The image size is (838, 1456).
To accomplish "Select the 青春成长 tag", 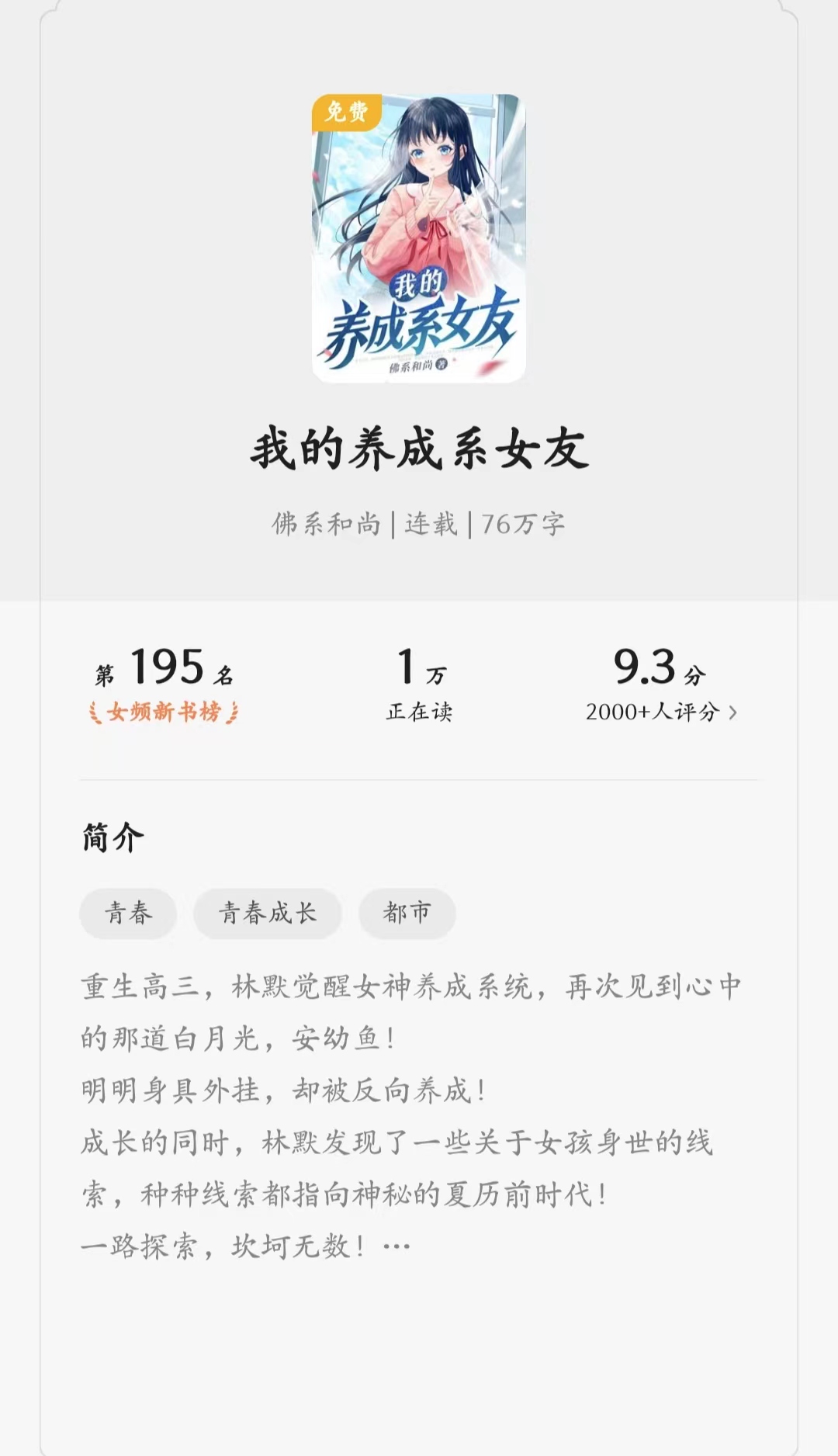I will click(267, 913).
